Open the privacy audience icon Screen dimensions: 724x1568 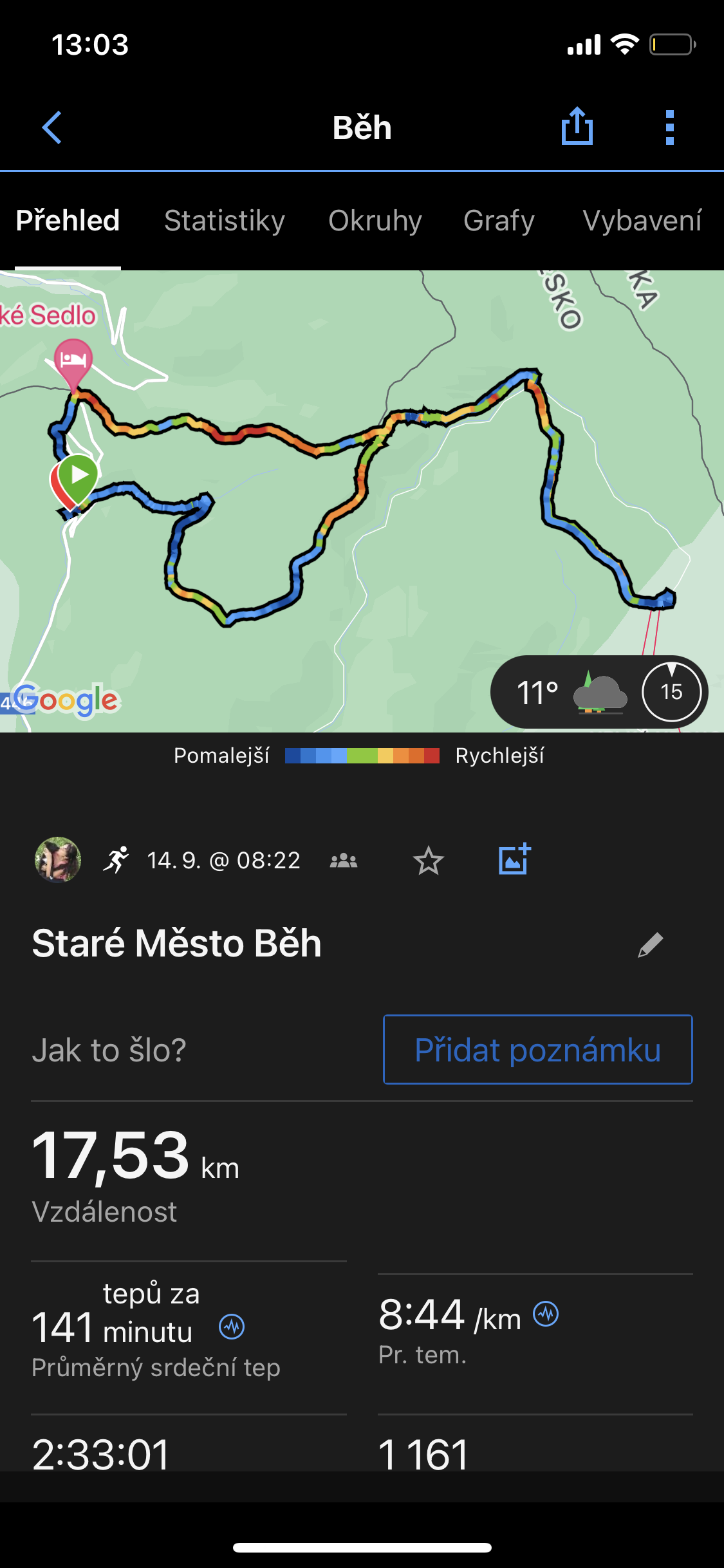344,861
